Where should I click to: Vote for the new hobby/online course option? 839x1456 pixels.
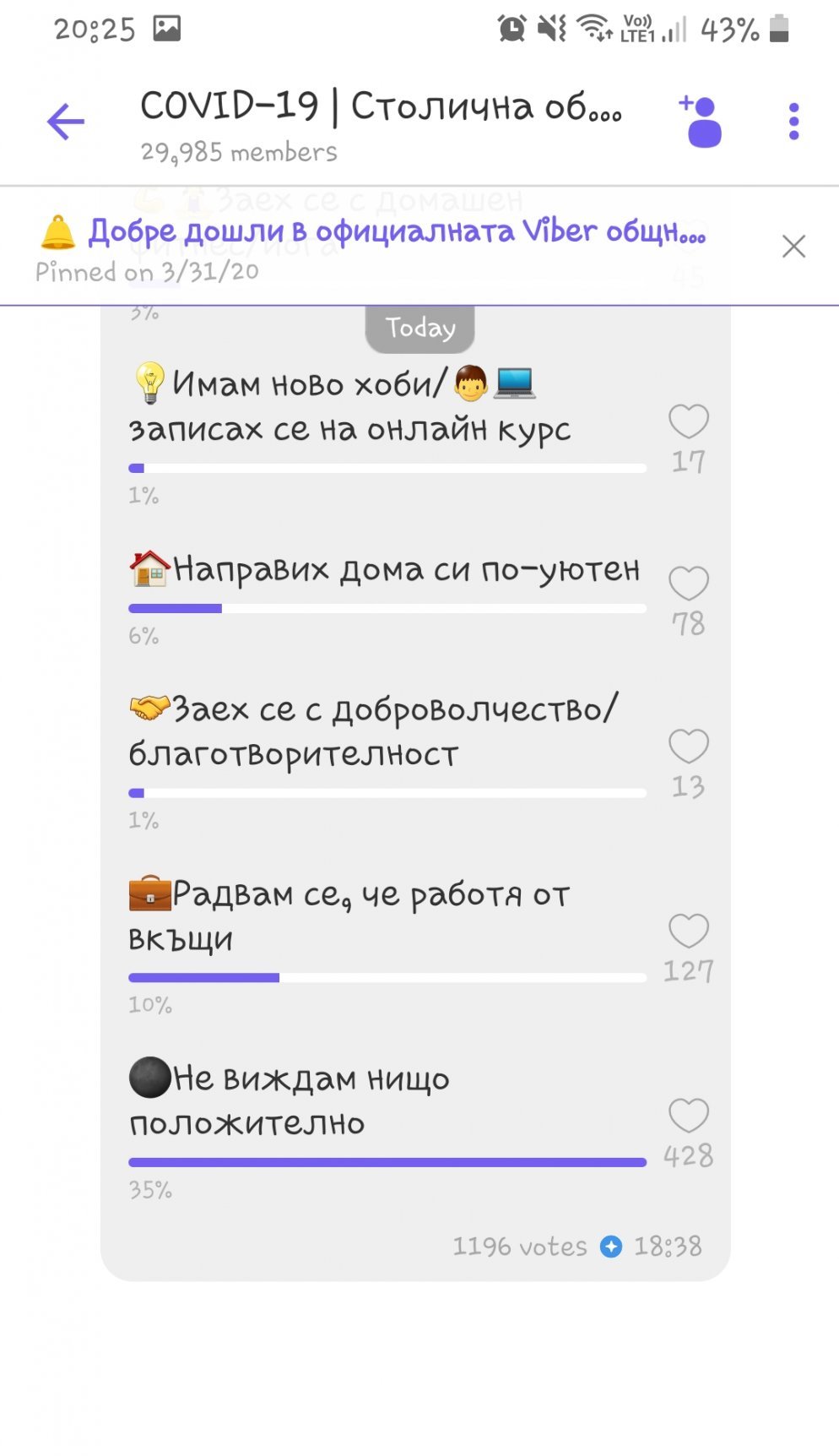coord(688,421)
